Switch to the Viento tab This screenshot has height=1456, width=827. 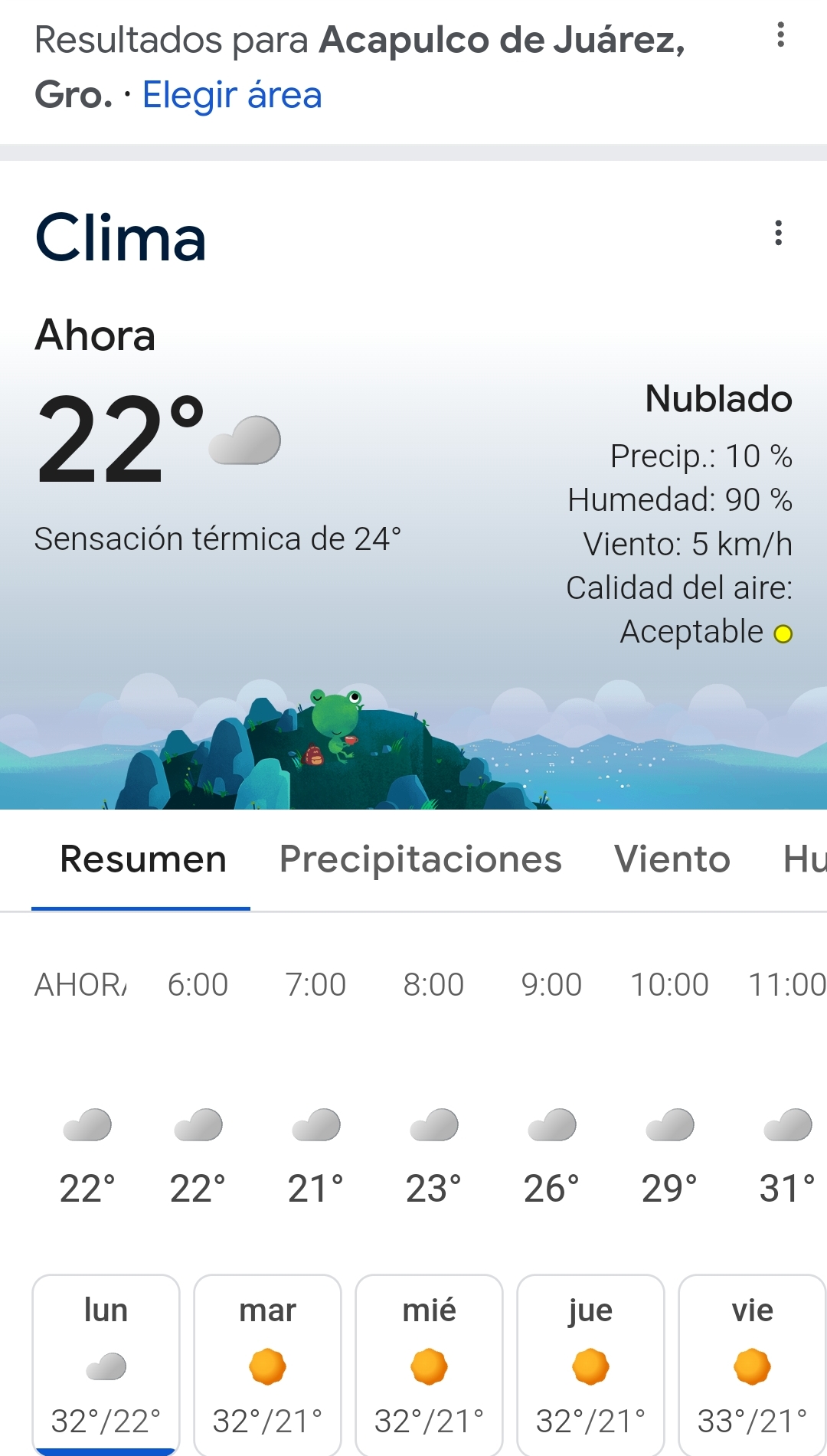click(672, 859)
